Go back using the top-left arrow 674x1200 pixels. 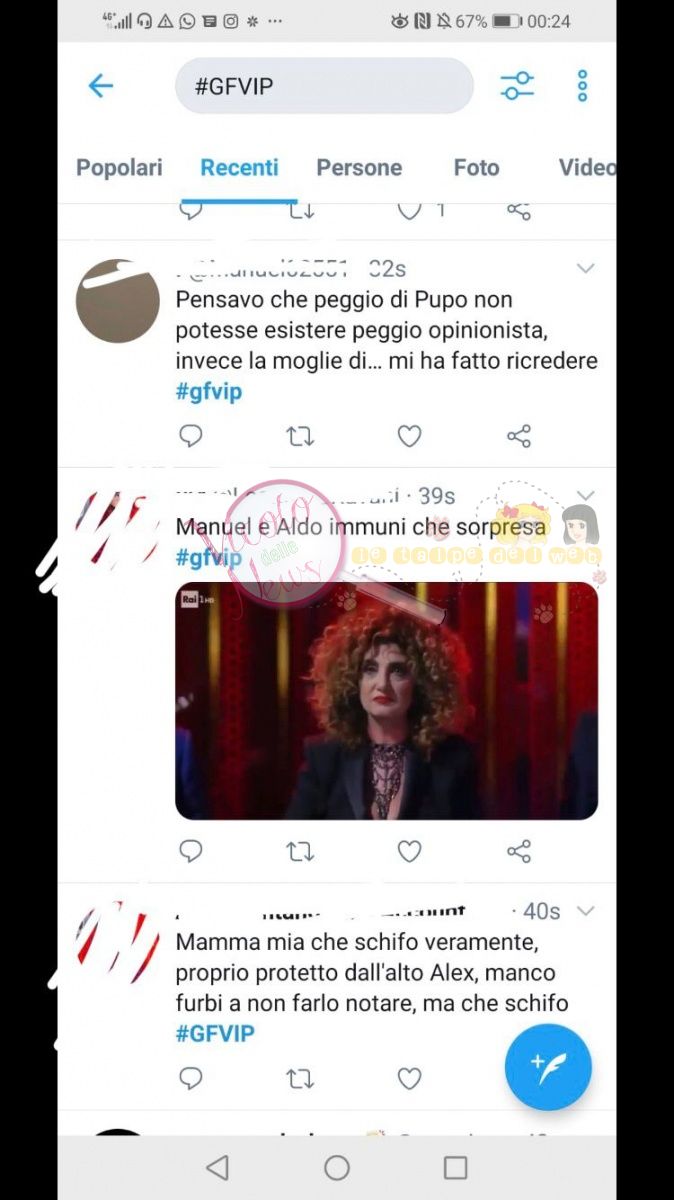[101, 86]
